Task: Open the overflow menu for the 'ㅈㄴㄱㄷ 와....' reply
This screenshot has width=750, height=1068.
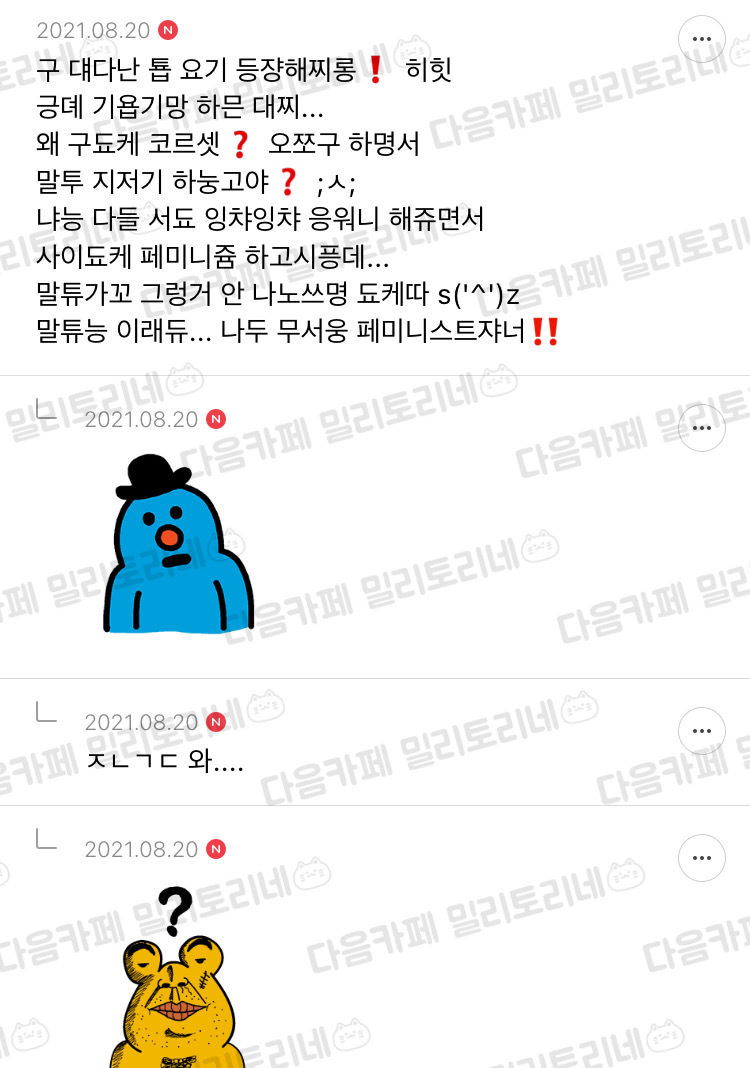Action: [x=702, y=731]
